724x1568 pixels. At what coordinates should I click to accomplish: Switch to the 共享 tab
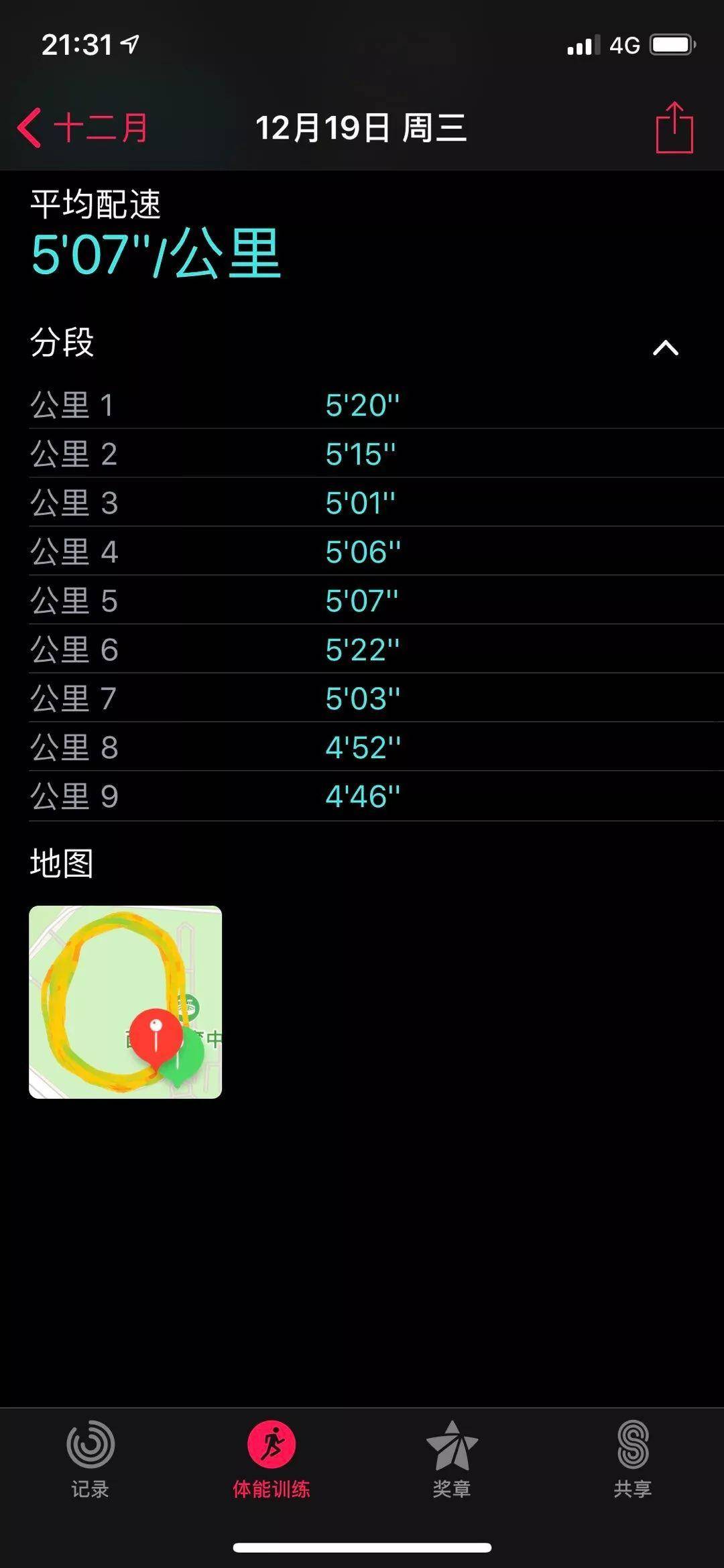632,1459
